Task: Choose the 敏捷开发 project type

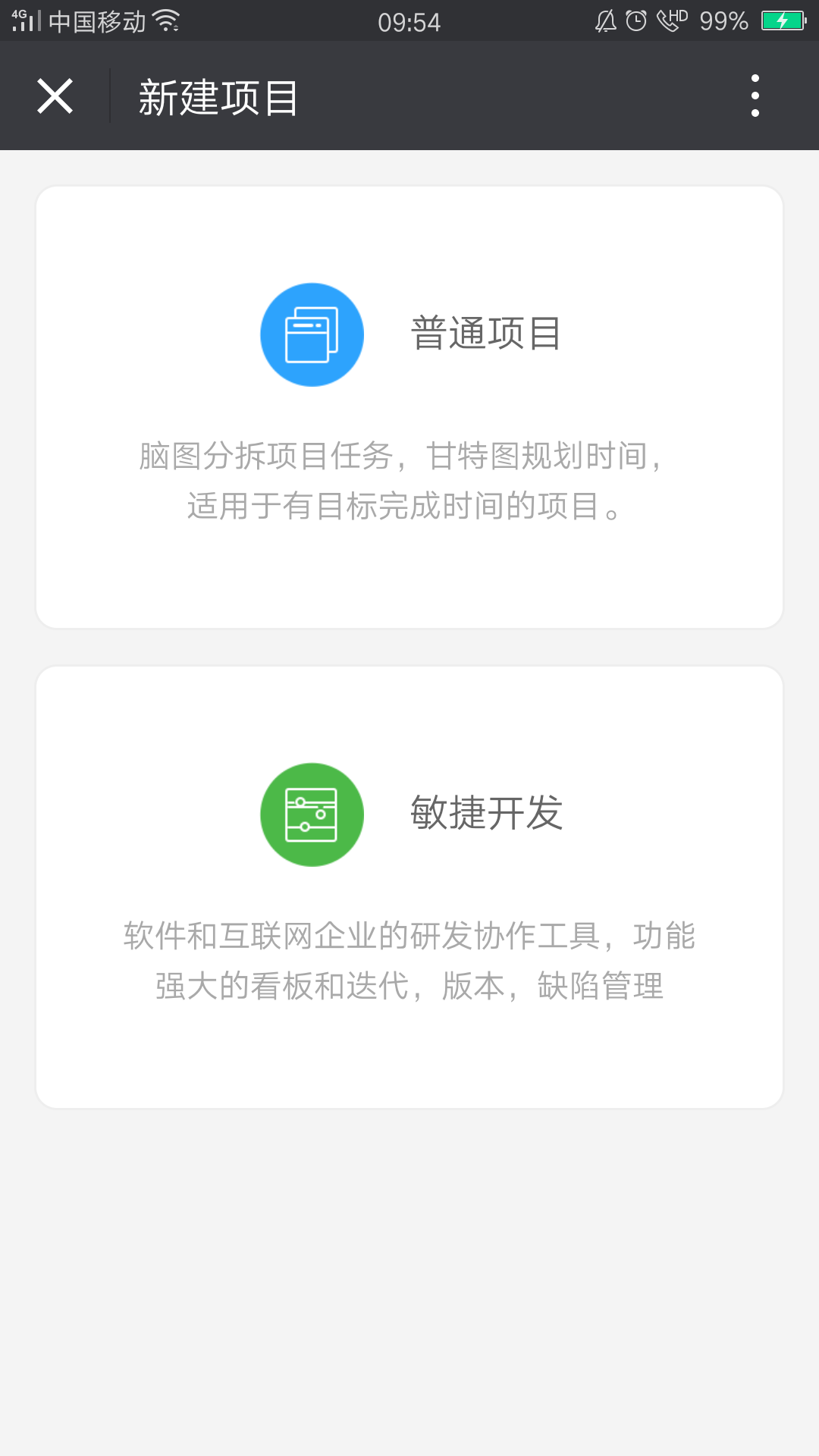Action: pos(409,887)
